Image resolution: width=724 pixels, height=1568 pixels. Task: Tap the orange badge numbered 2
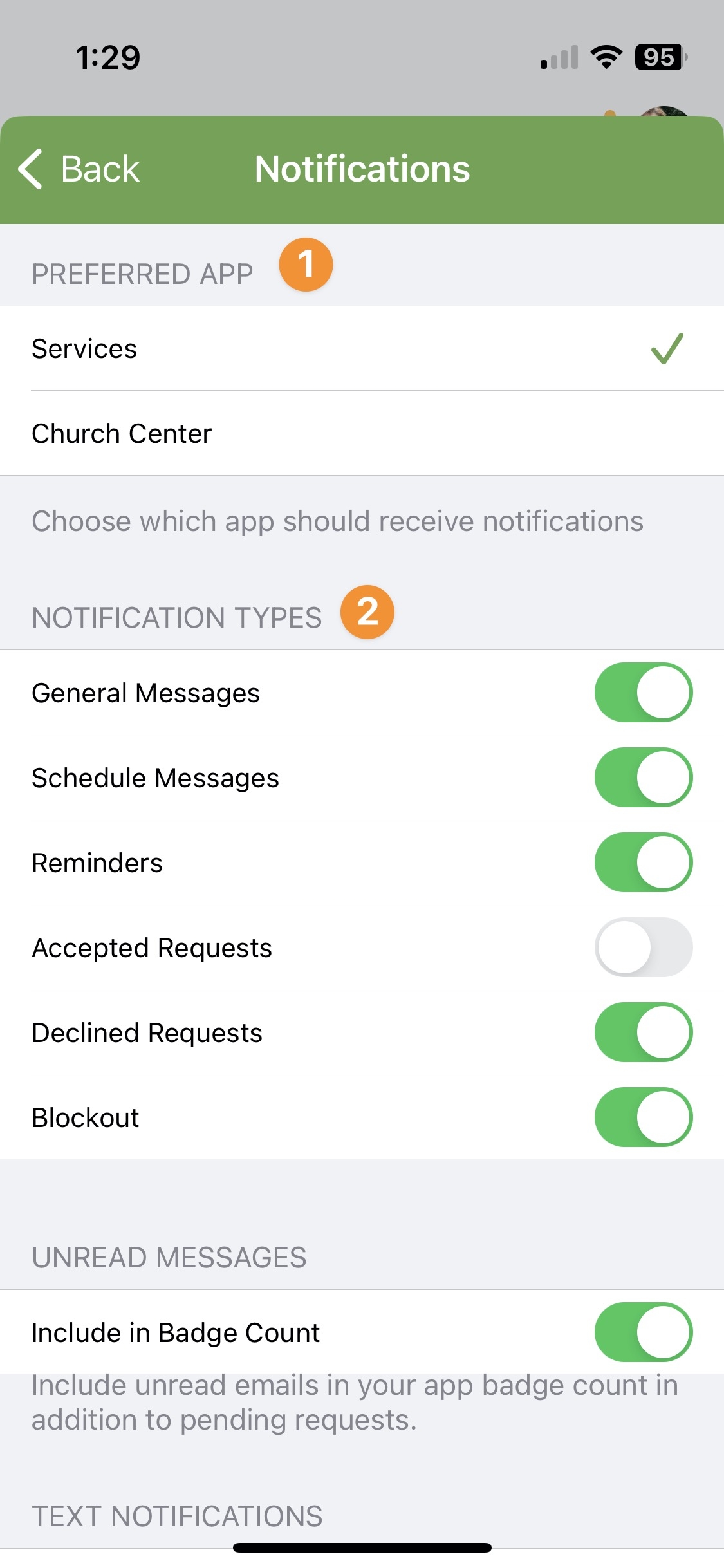367,611
